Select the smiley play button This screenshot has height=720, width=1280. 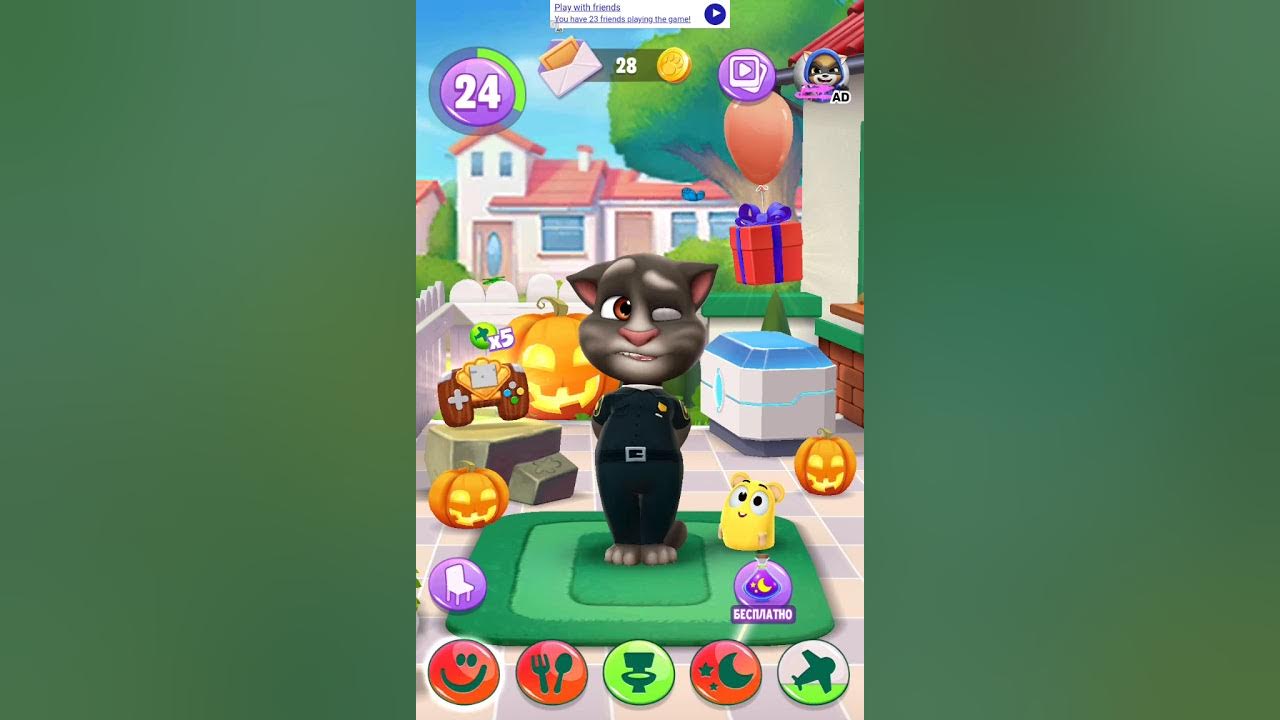pyautogui.click(x=464, y=672)
